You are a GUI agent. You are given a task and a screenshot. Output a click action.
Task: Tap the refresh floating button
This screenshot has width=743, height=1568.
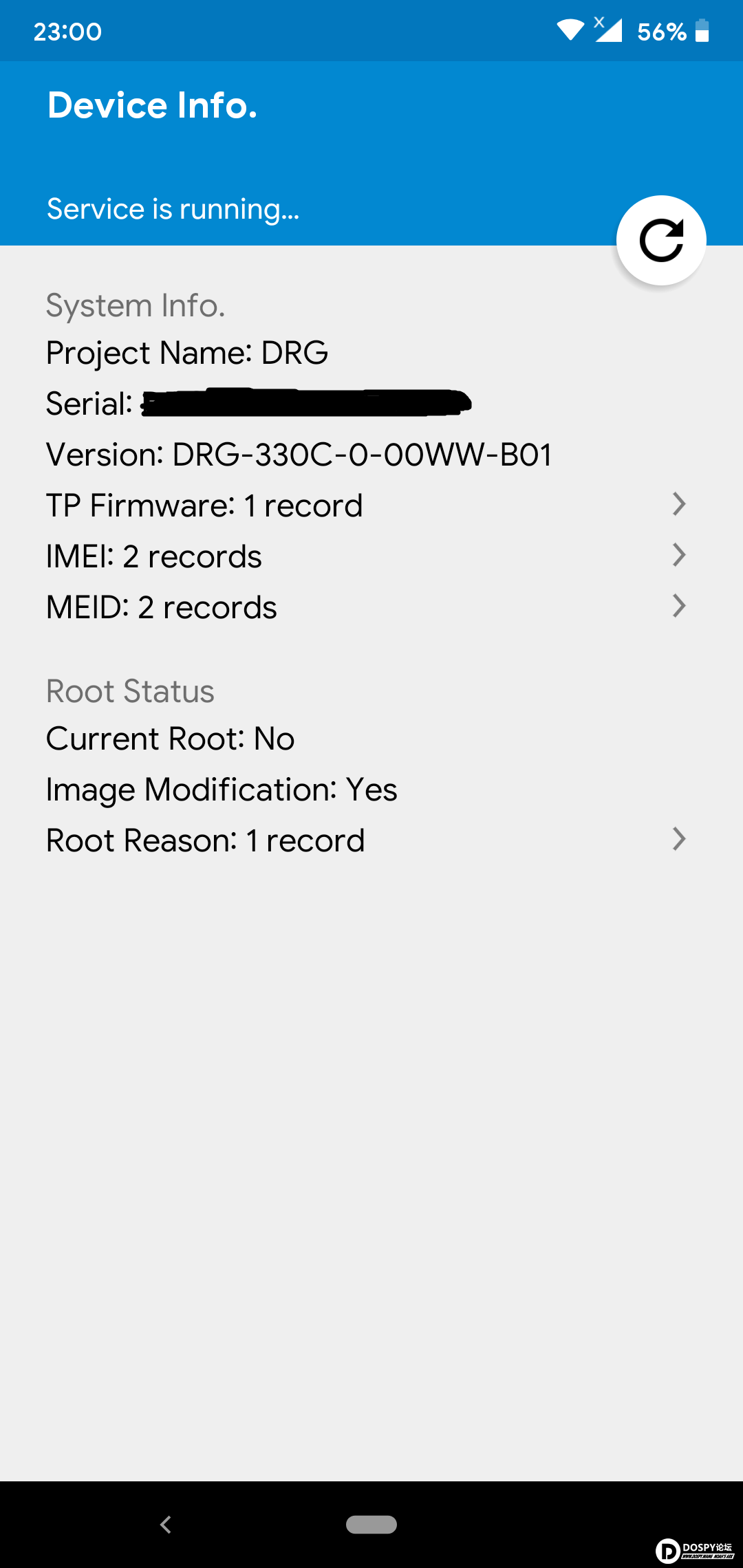[x=661, y=241]
